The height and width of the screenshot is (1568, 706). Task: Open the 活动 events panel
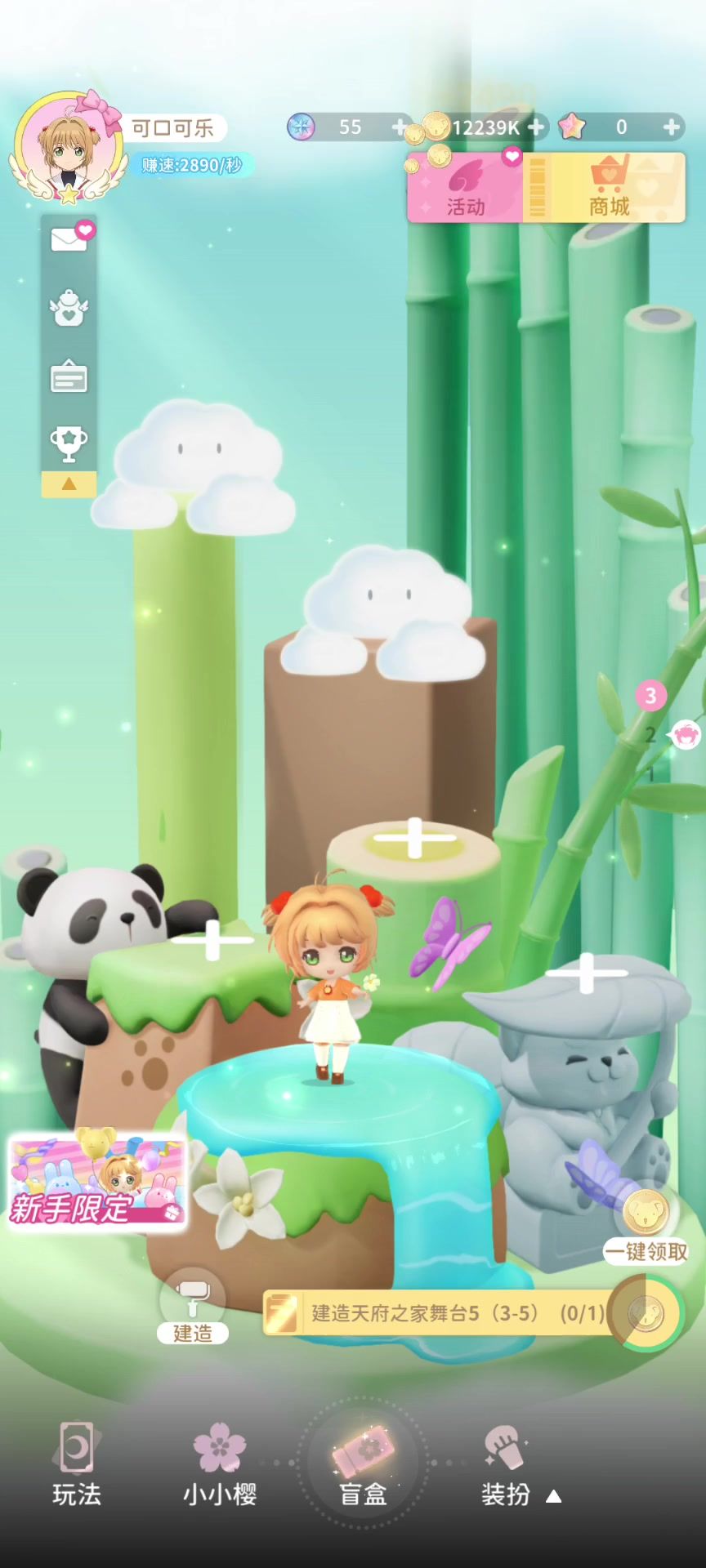[x=465, y=189]
